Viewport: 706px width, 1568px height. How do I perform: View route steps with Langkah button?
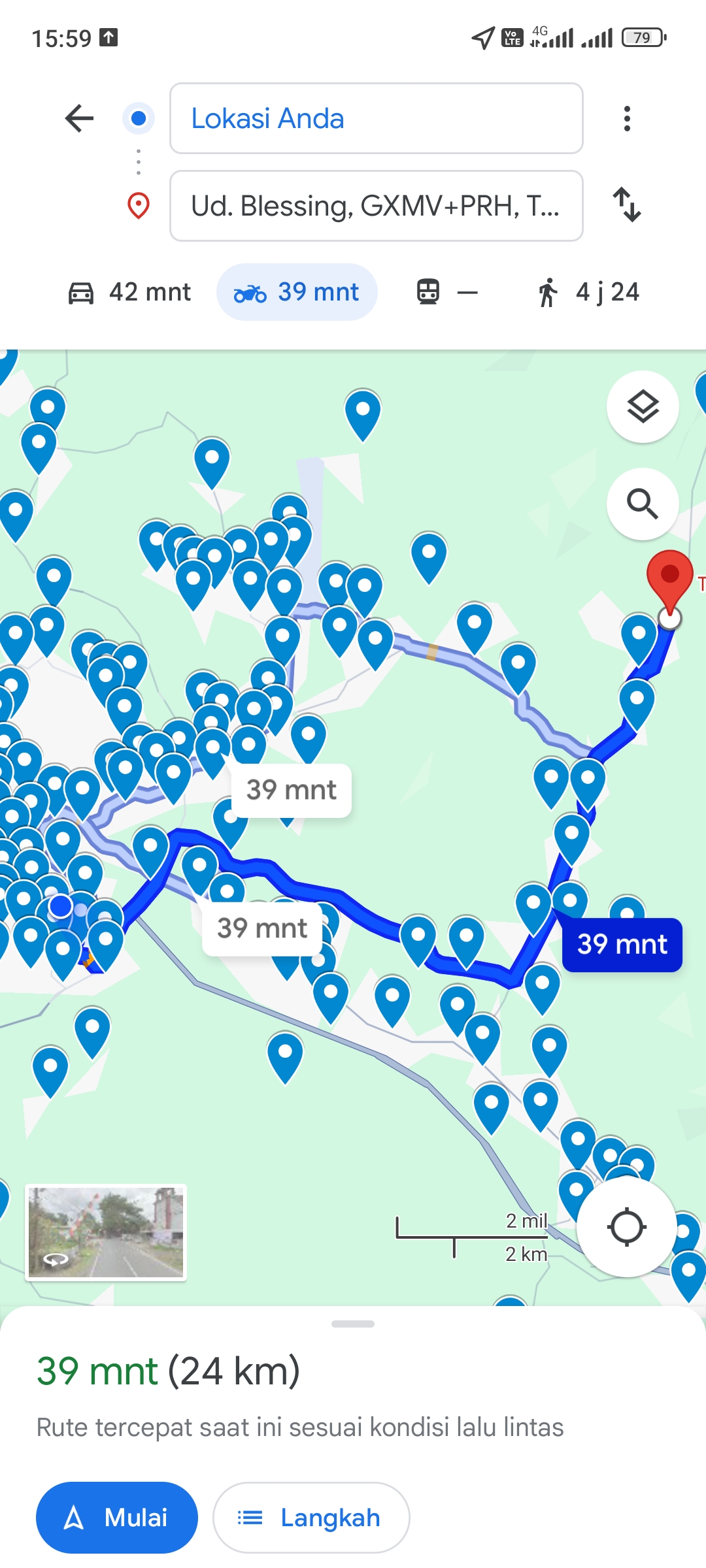point(311,1517)
